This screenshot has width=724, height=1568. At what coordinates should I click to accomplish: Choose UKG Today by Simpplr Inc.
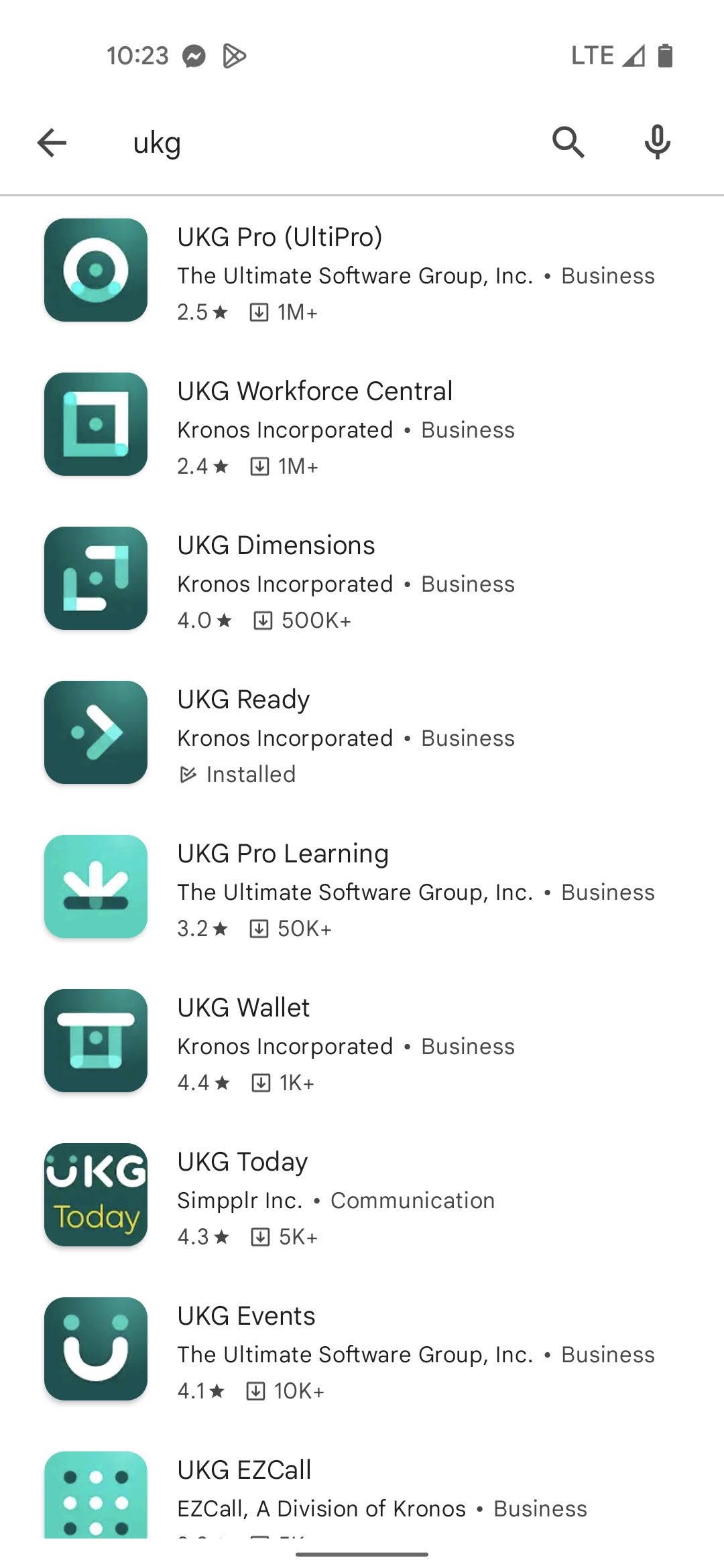(x=362, y=1195)
